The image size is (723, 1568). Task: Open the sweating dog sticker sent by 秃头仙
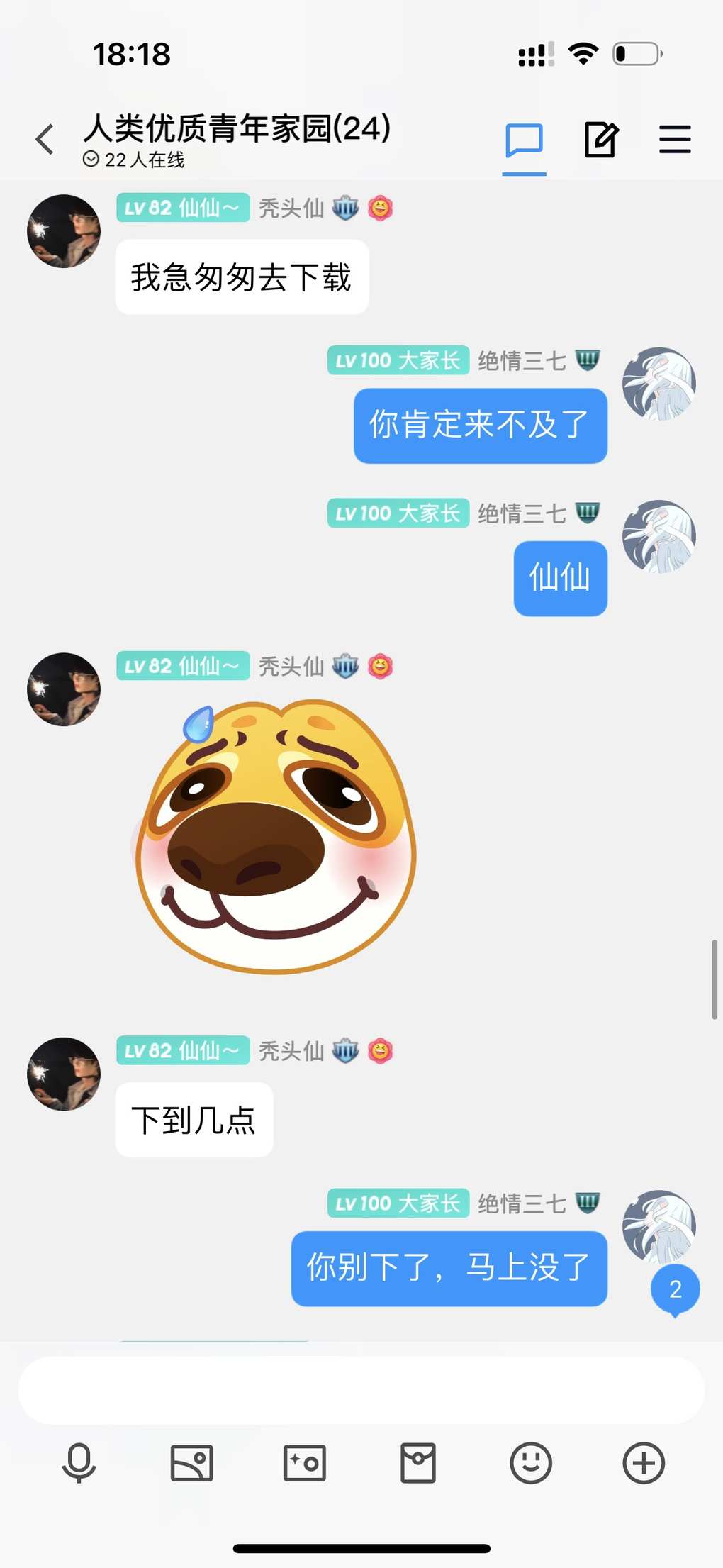276,837
